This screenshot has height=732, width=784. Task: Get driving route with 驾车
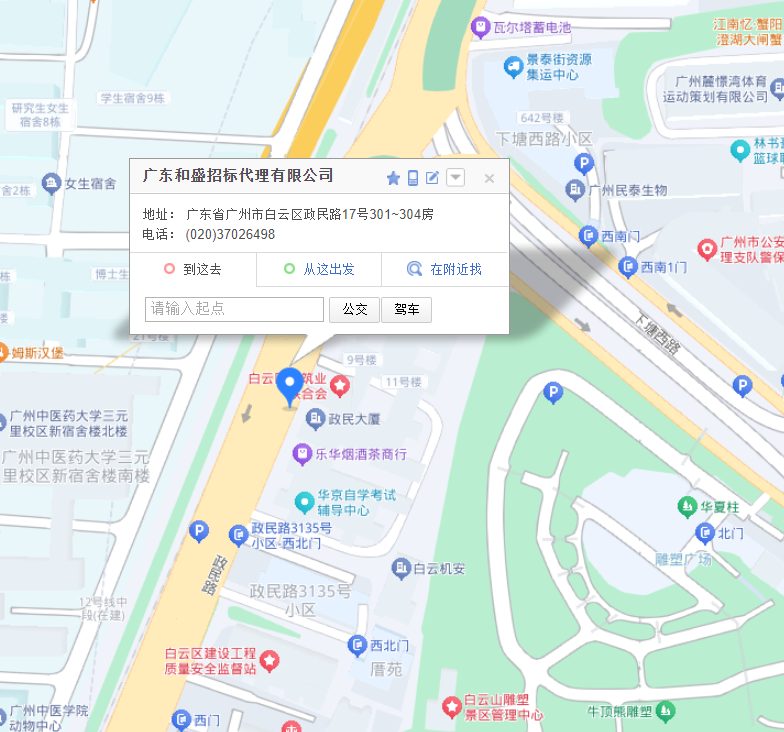point(406,310)
